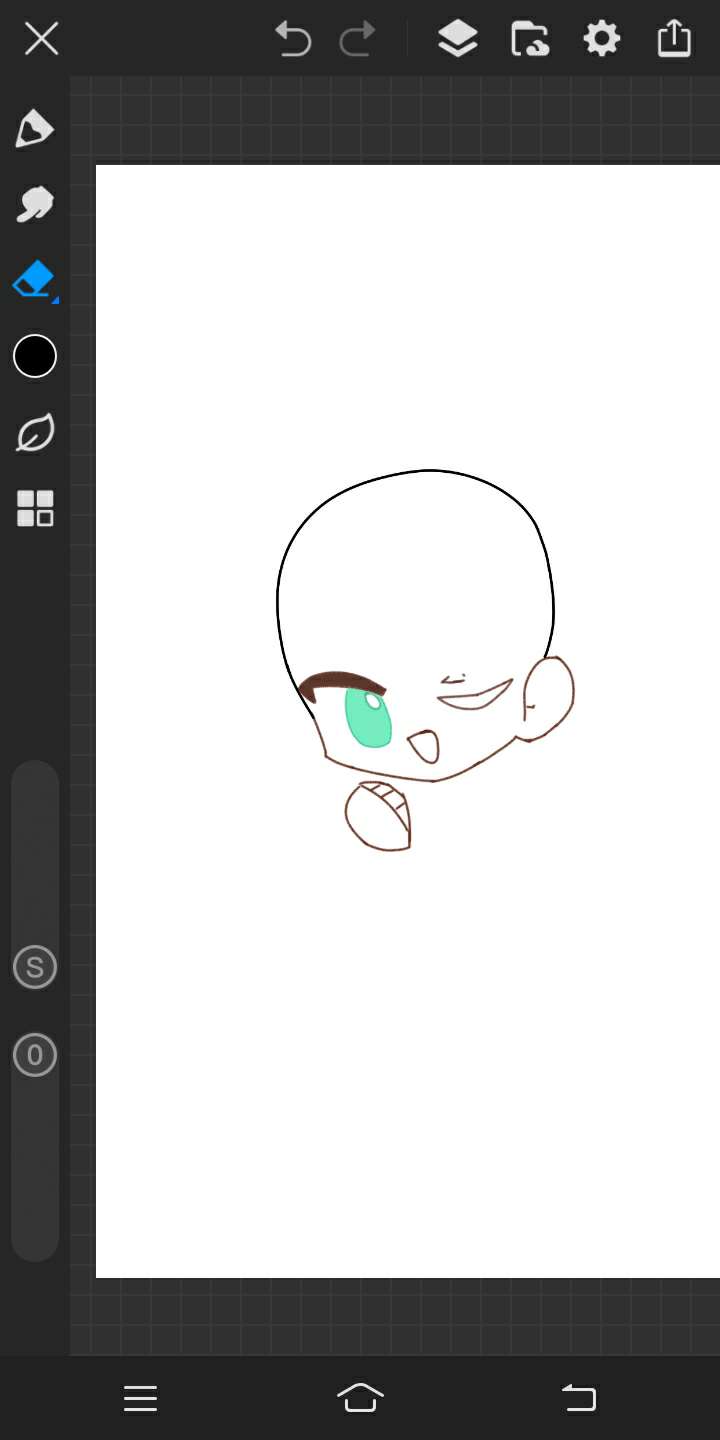Redo the undone action
Image resolution: width=720 pixels, height=1440 pixels.
357,39
